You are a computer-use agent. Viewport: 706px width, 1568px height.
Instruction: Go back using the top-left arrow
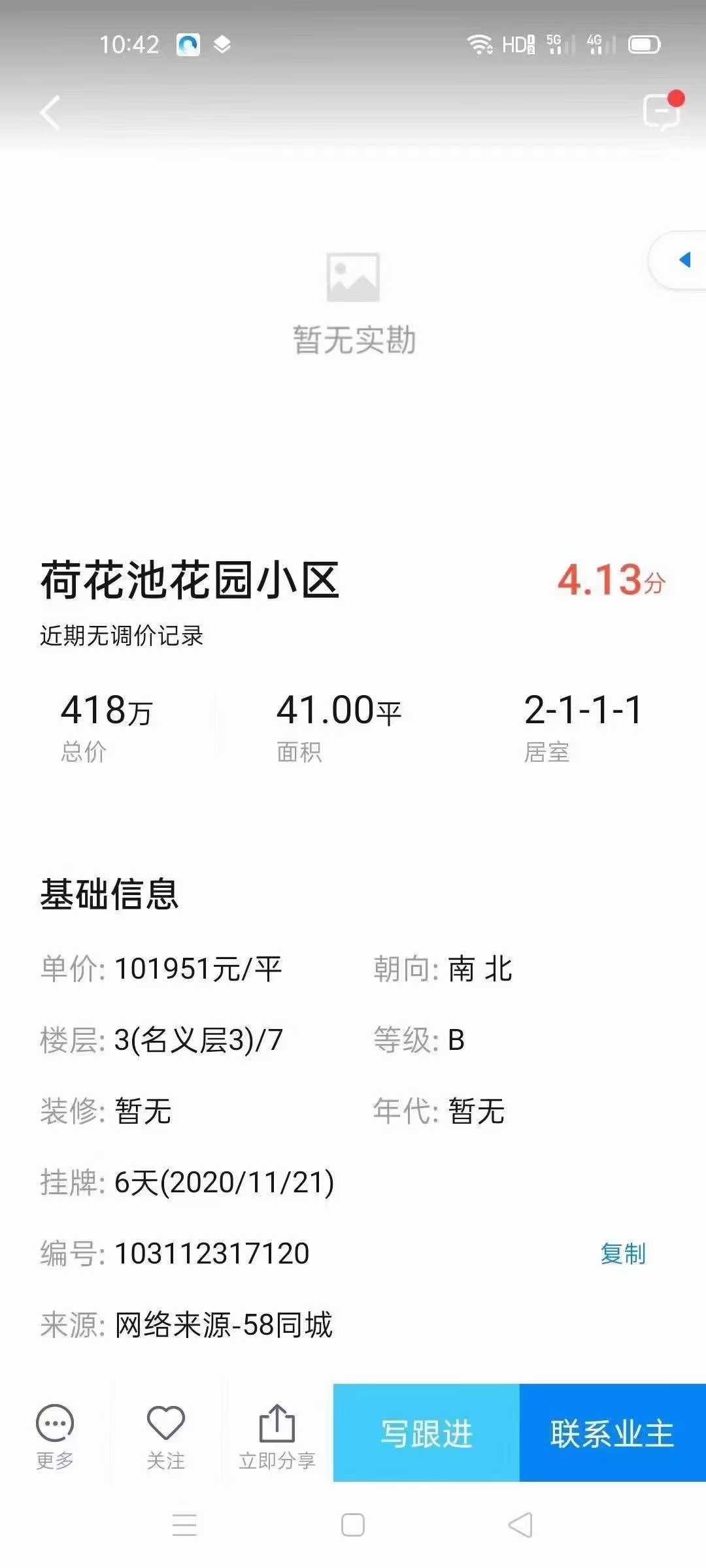50,113
